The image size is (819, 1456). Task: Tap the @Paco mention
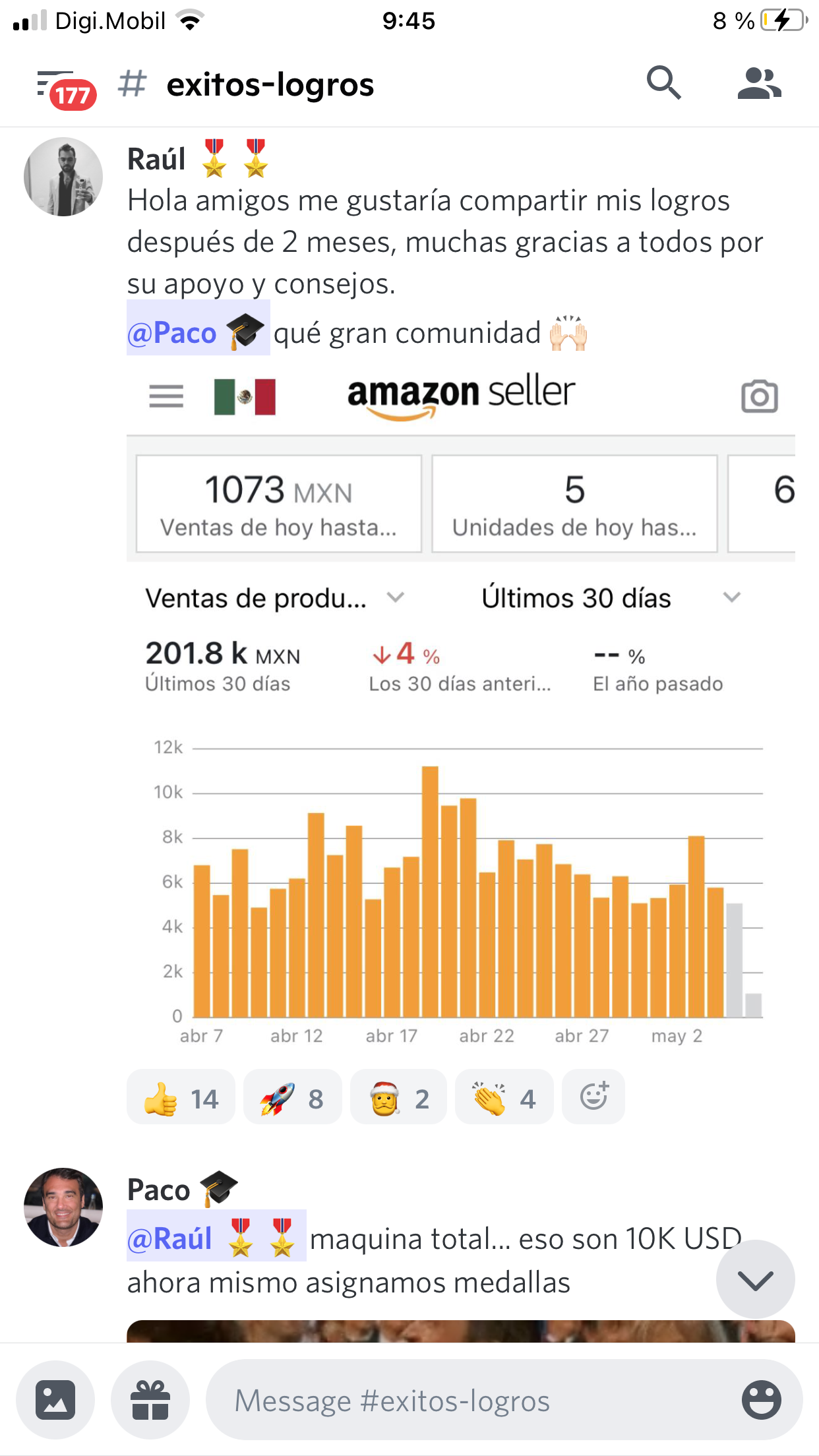tap(198, 332)
